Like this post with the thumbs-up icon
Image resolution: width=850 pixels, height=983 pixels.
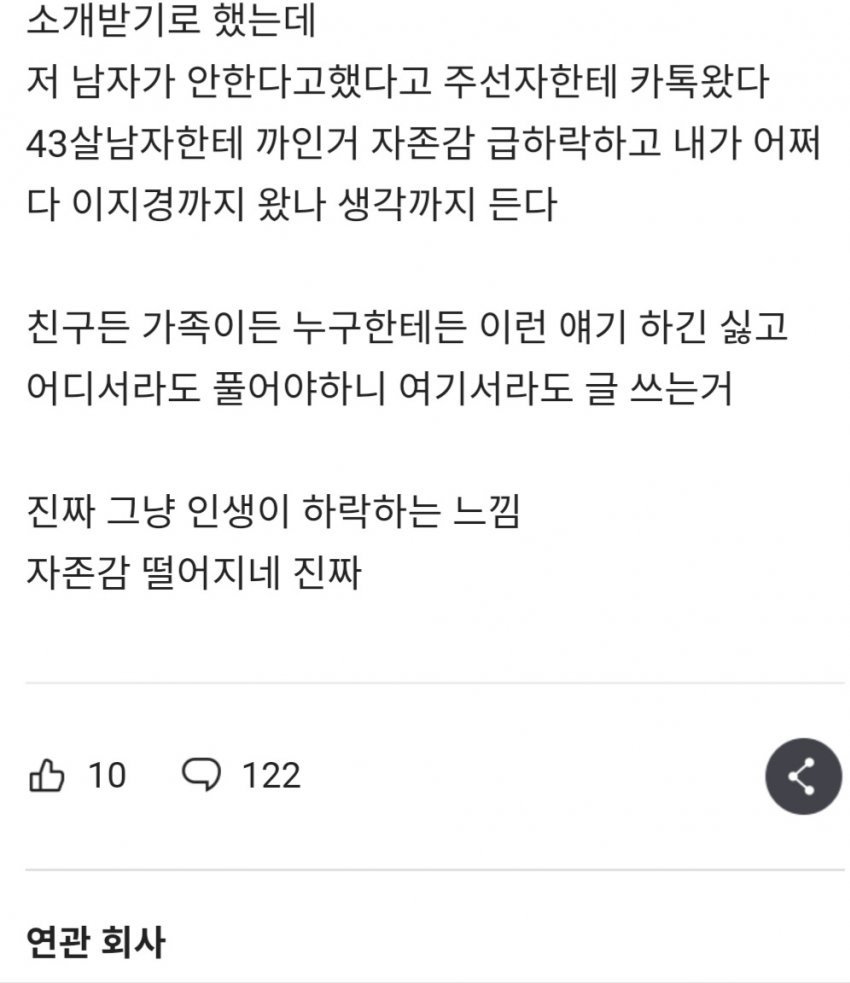tap(48, 775)
